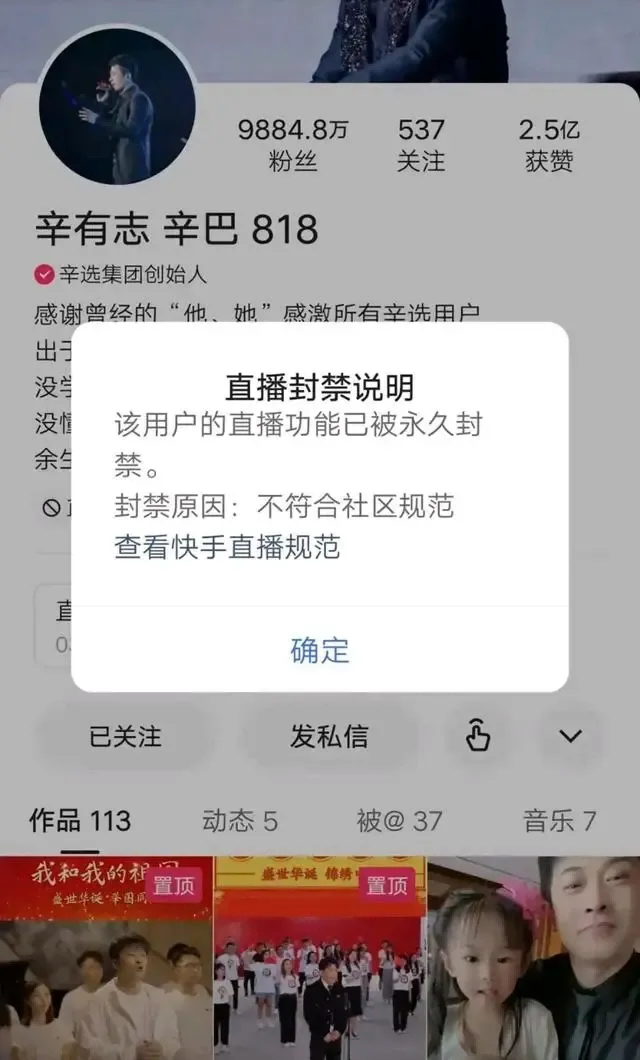Image resolution: width=640 pixels, height=1060 pixels.
Task: Open the 9884.8万 粉丝 followers list
Action: [x=293, y=145]
